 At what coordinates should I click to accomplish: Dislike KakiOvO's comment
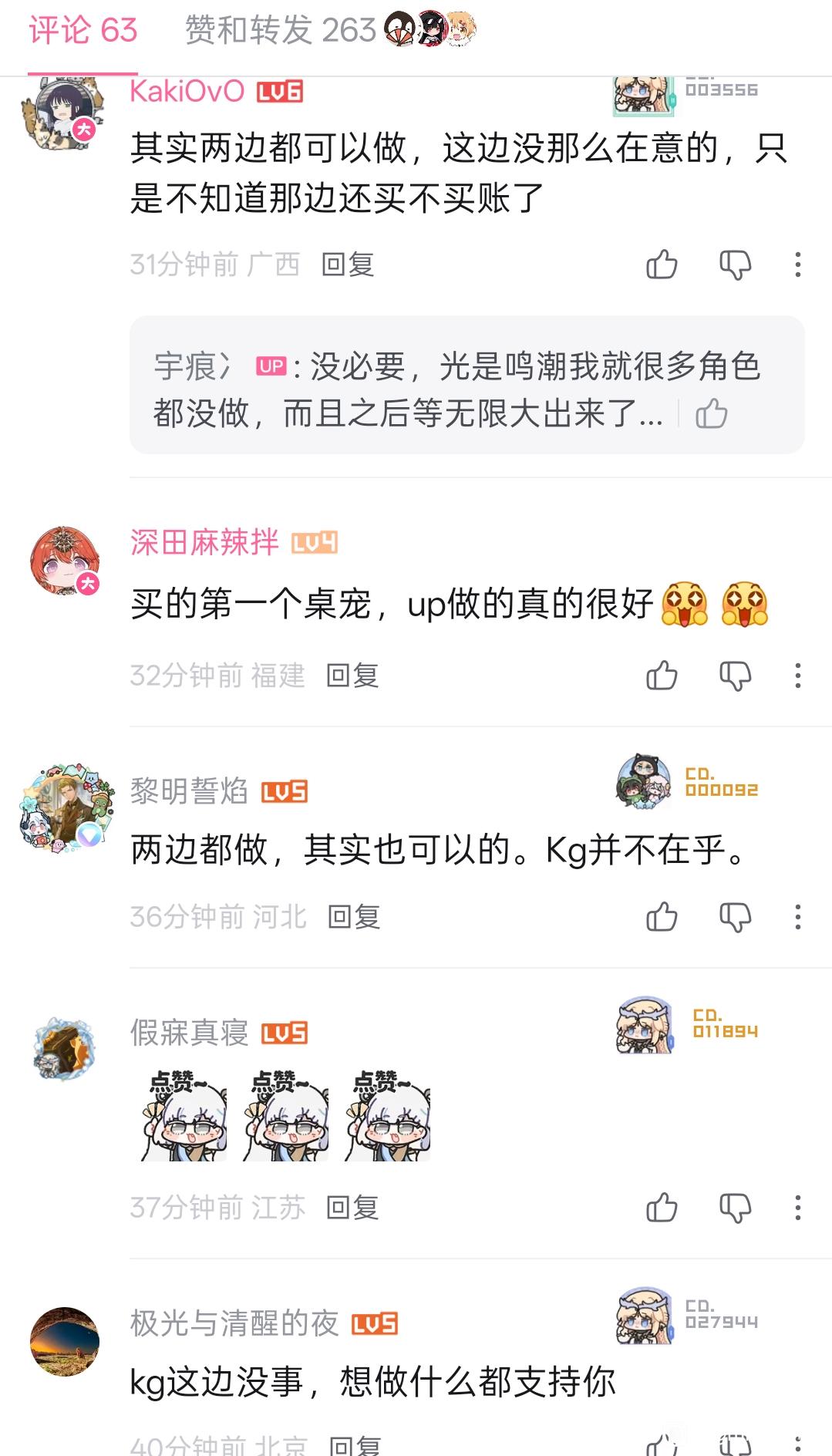click(735, 265)
